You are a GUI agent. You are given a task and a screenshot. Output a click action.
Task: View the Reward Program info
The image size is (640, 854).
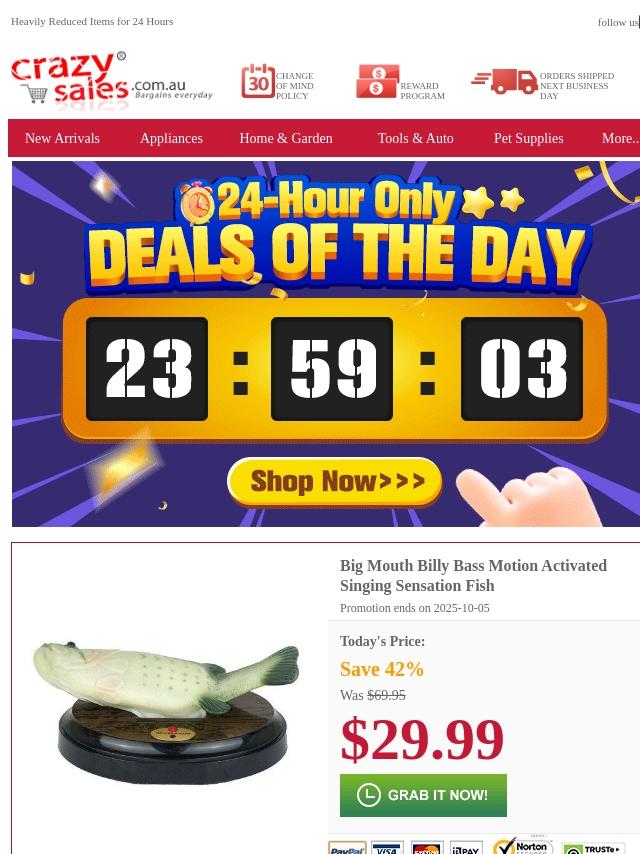[x=400, y=84]
